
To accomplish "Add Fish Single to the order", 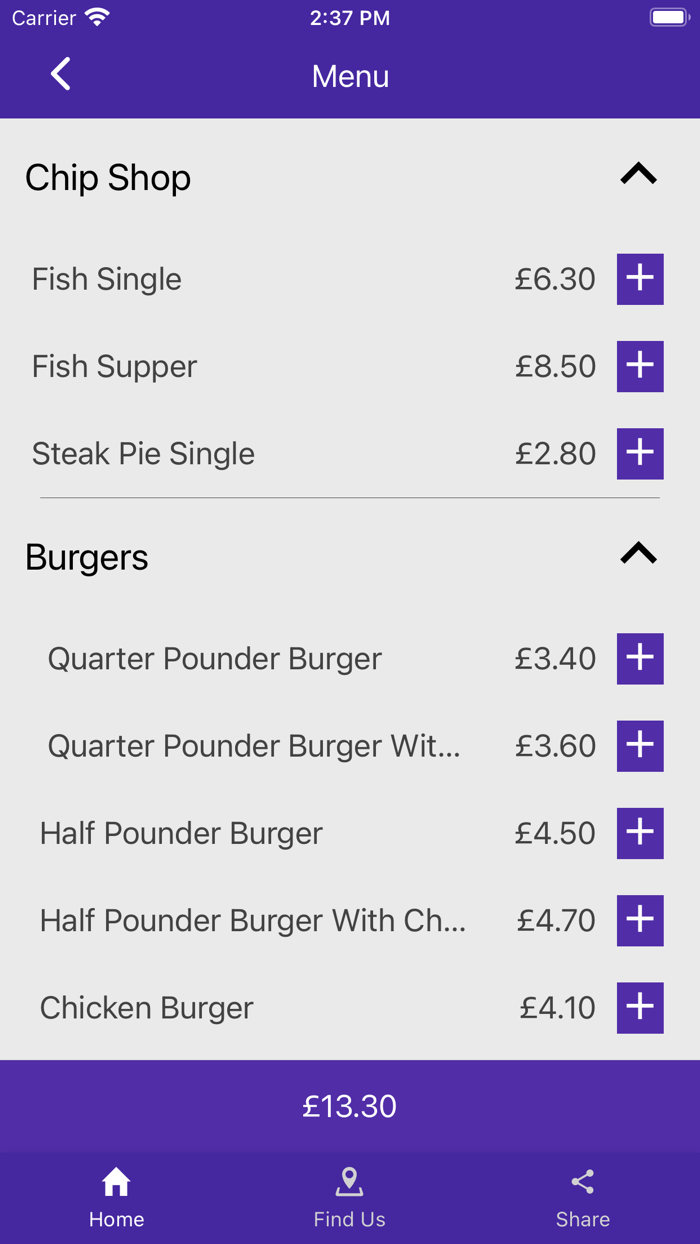I will [x=640, y=279].
